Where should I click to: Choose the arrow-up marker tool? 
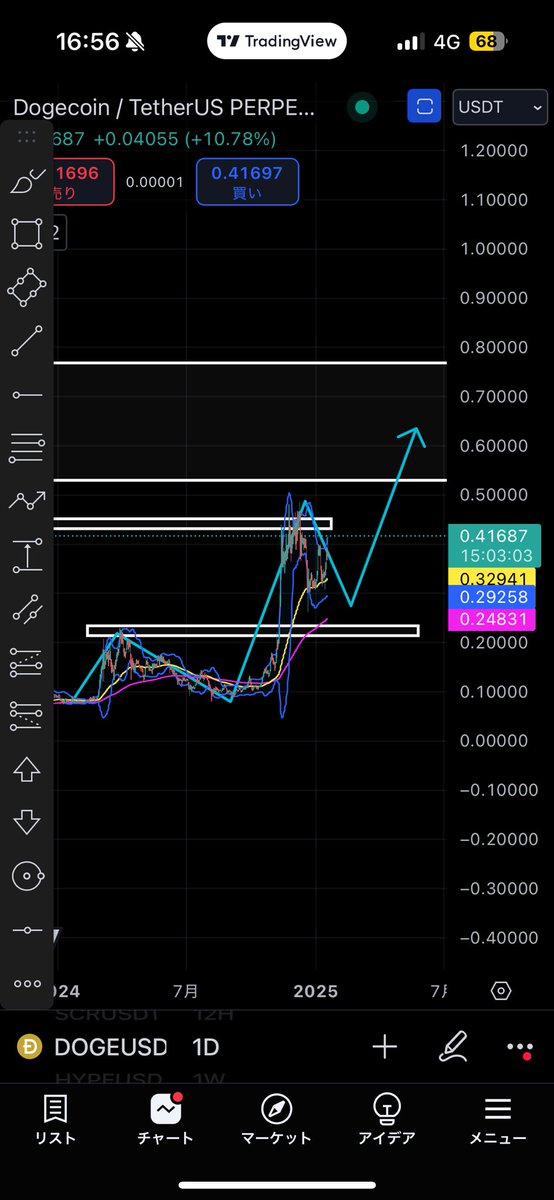pos(27,770)
